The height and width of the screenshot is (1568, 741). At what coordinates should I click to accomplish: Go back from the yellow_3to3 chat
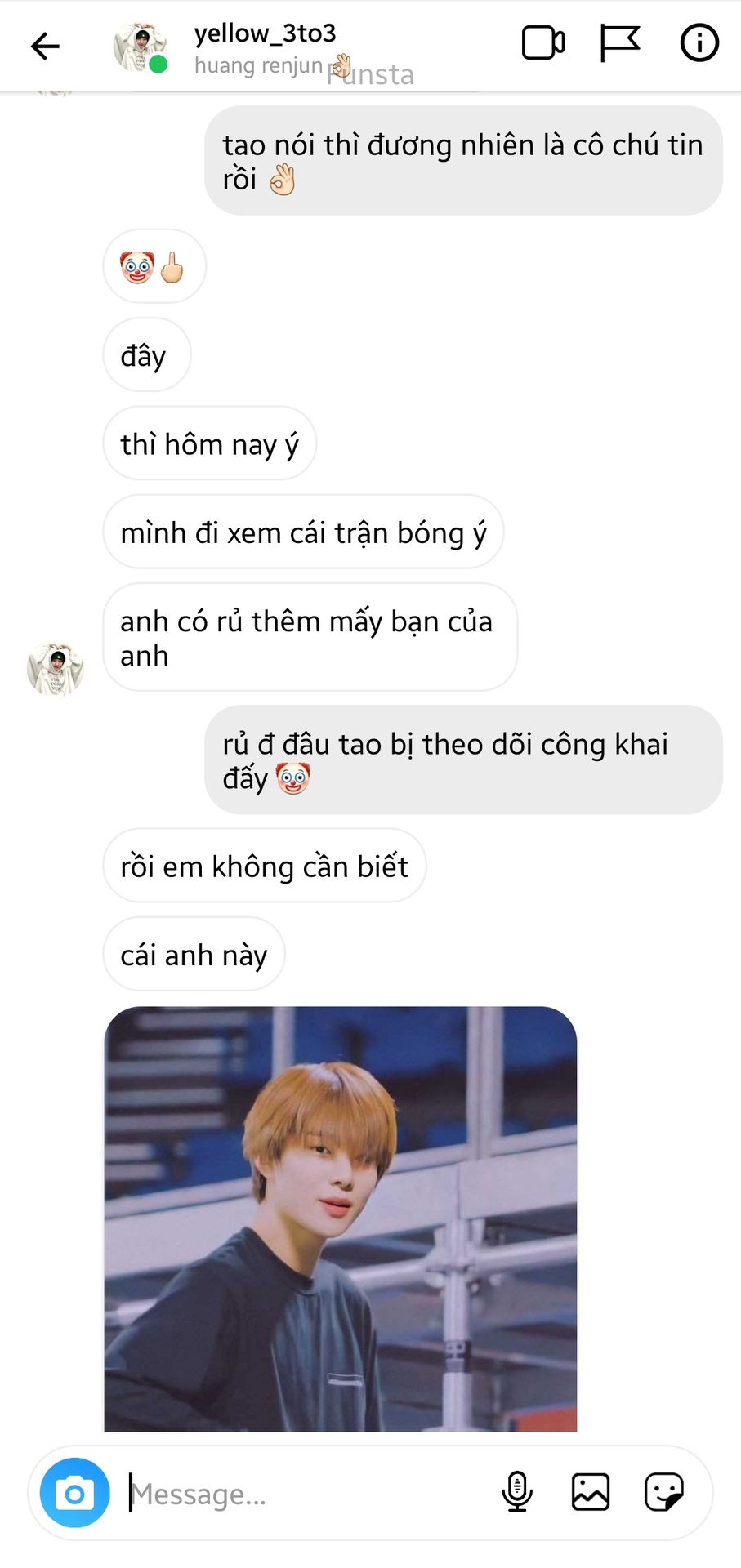pyautogui.click(x=45, y=46)
